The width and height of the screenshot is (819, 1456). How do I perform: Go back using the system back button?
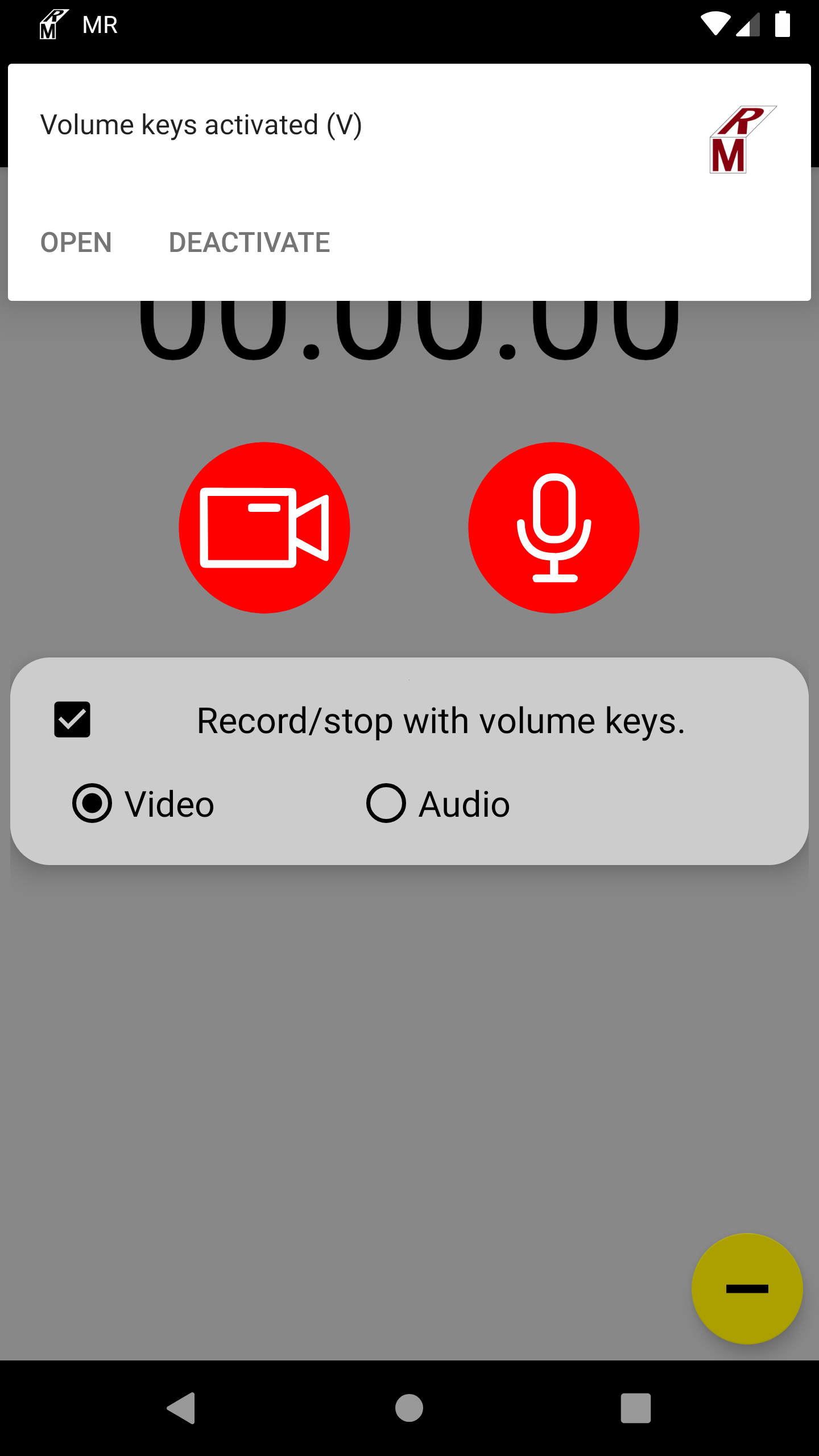[182, 1408]
